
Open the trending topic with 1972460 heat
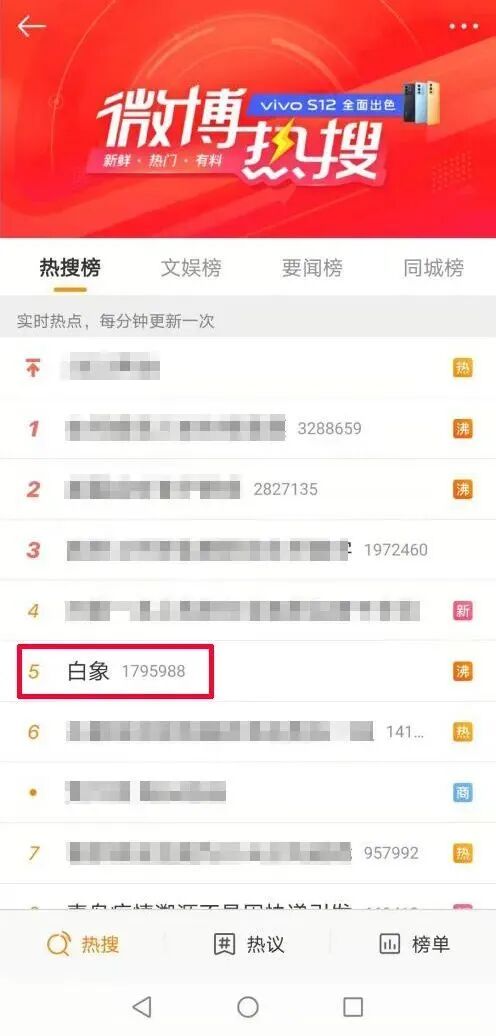[x=248, y=550]
